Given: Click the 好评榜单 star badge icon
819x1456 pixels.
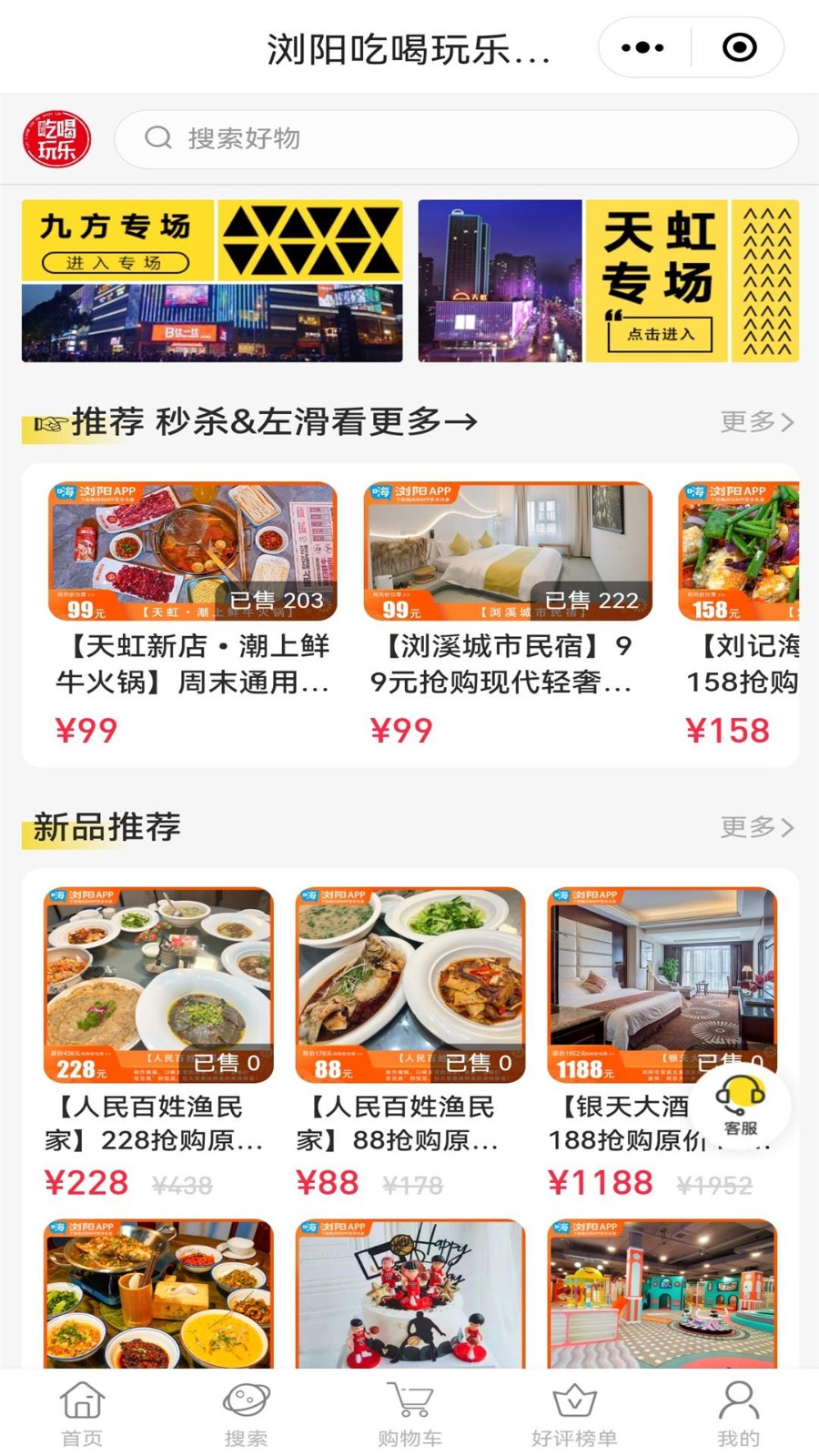Looking at the screenshot, I should [574, 1406].
